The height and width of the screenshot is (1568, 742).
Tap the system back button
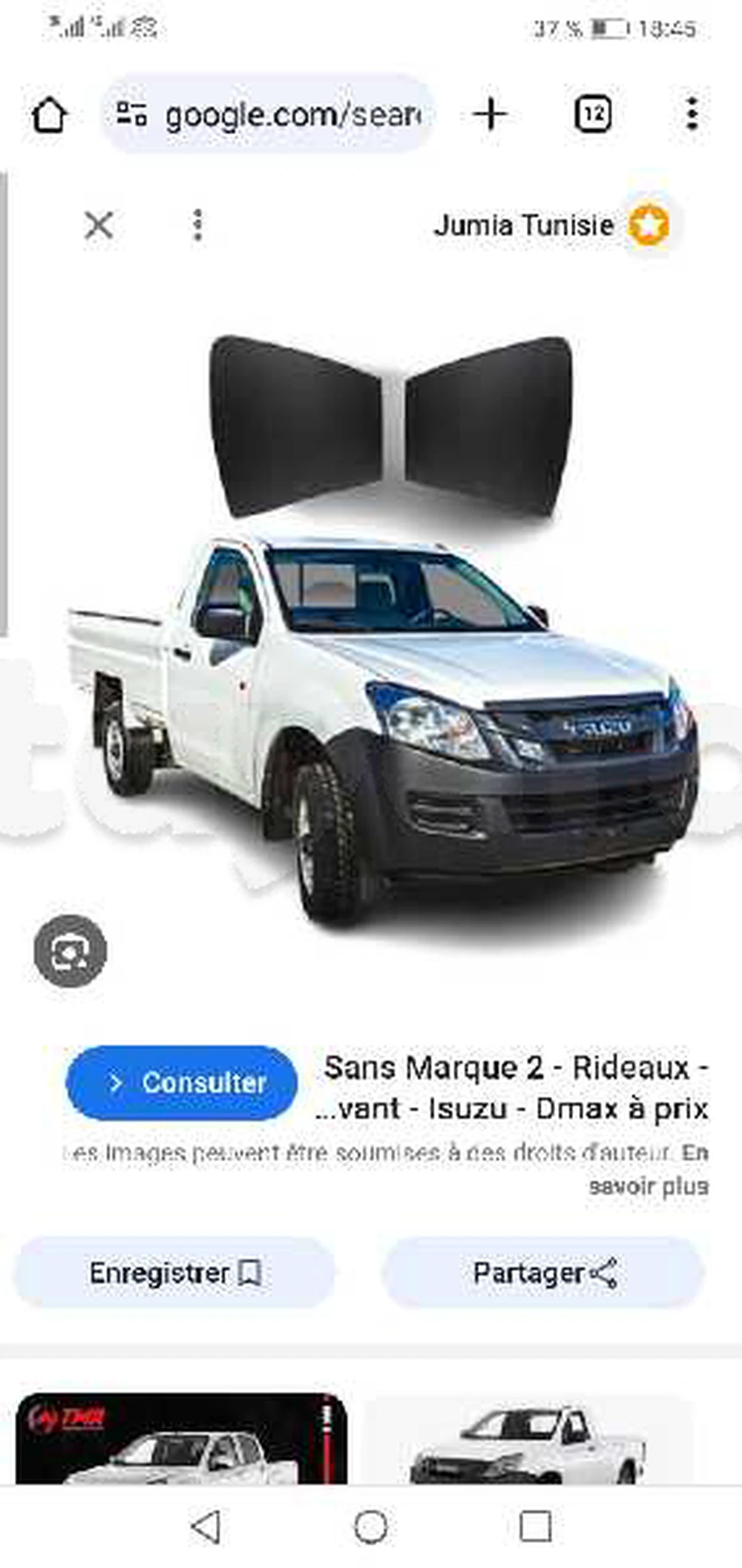pos(206,1527)
